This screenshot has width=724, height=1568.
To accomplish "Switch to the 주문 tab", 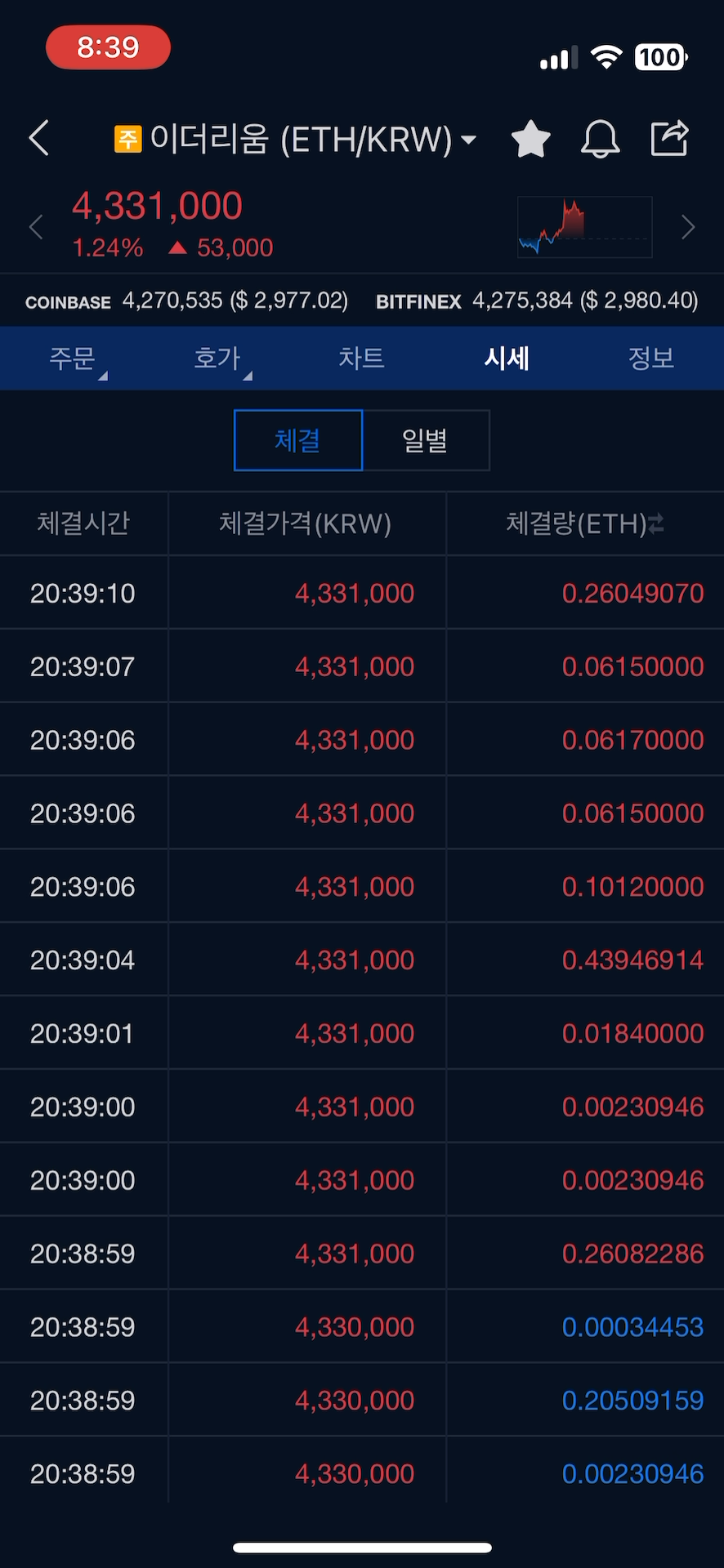I will point(73,358).
